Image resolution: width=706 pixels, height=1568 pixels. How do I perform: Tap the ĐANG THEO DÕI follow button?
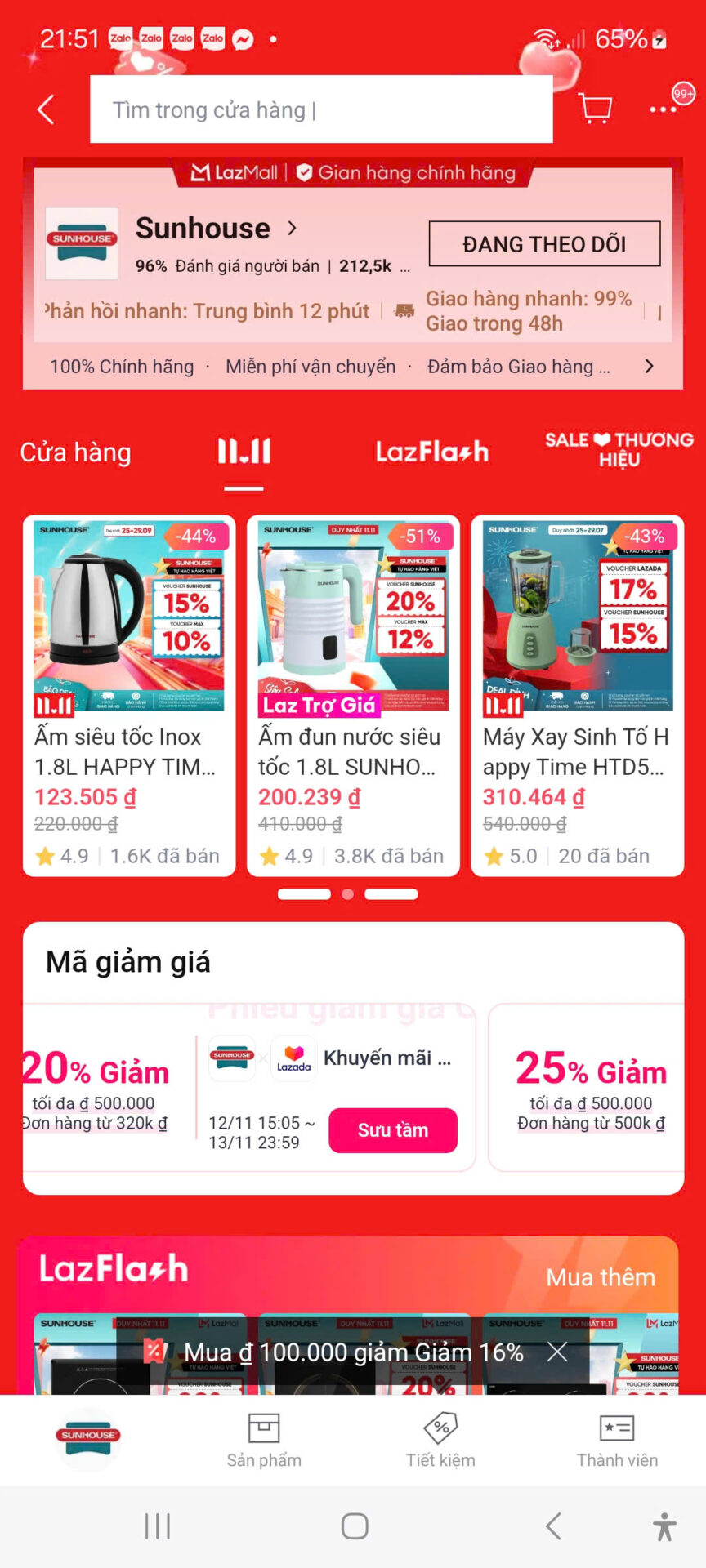click(x=544, y=244)
